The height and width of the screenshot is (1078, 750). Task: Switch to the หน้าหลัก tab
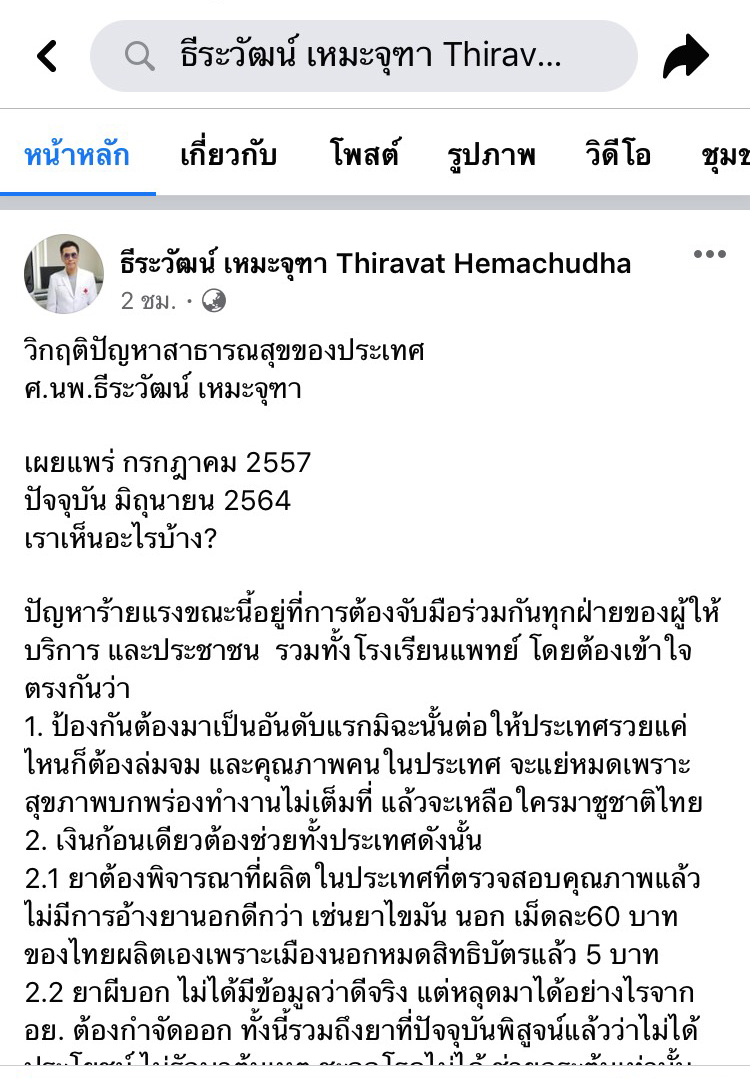click(77, 155)
